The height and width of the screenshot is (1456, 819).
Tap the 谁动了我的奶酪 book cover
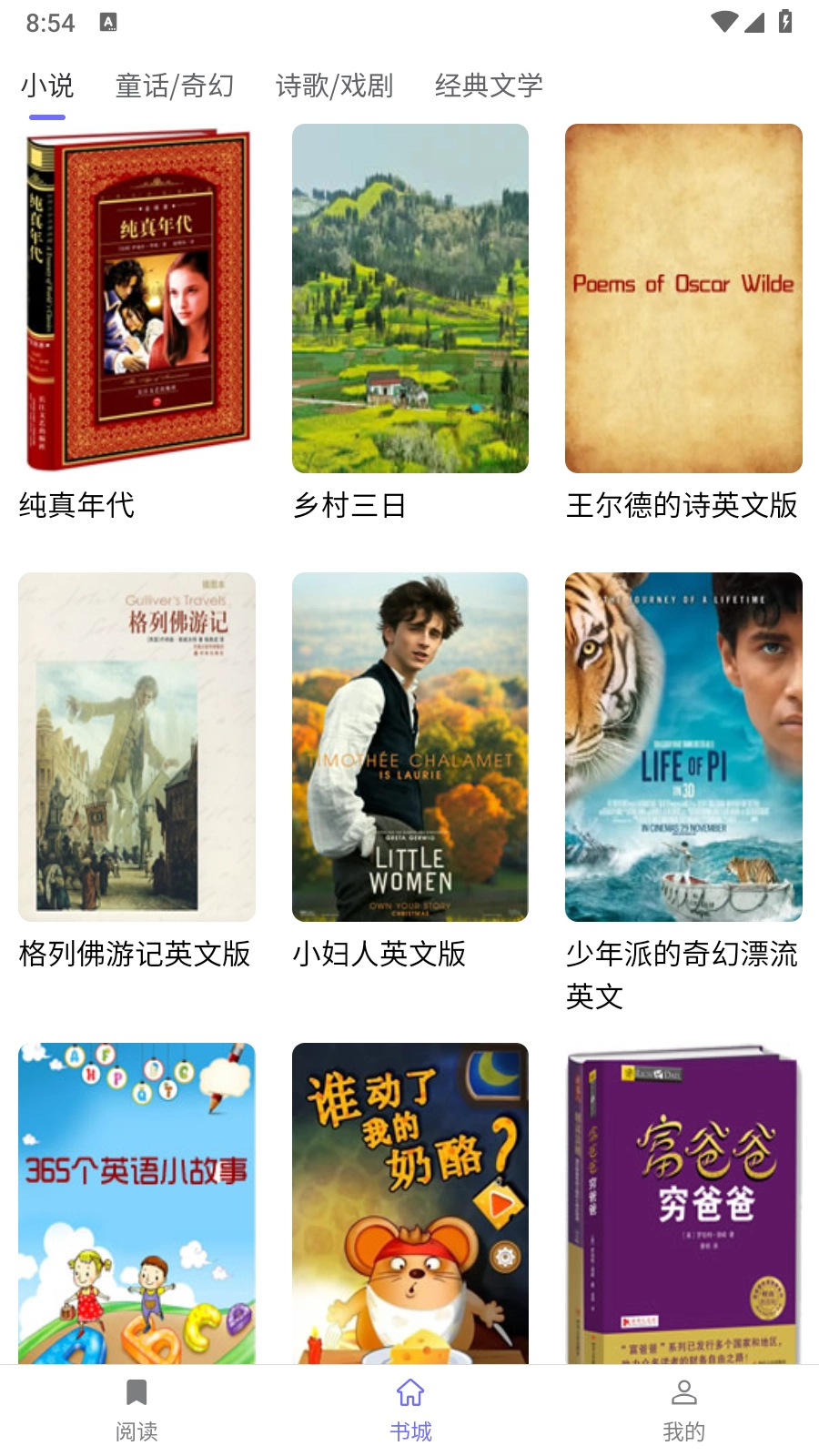pos(410,1201)
